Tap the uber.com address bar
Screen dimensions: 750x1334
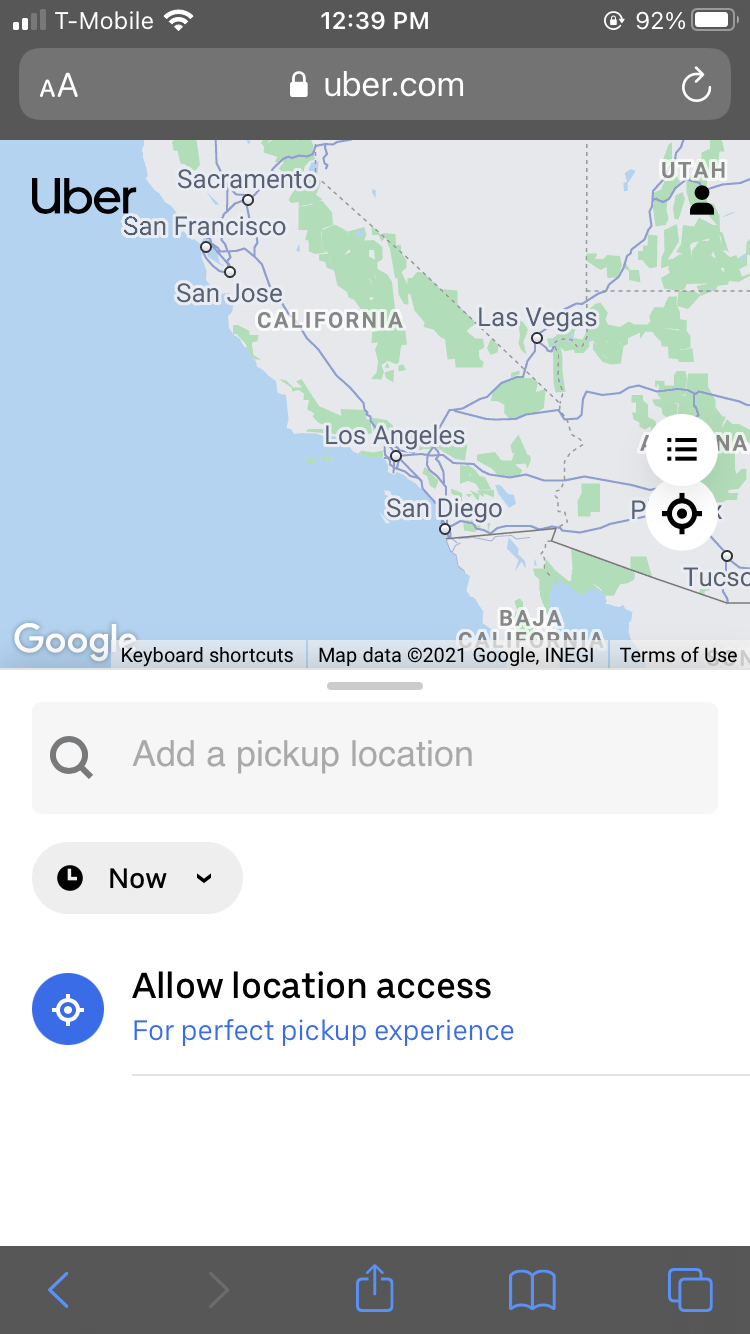(x=375, y=85)
